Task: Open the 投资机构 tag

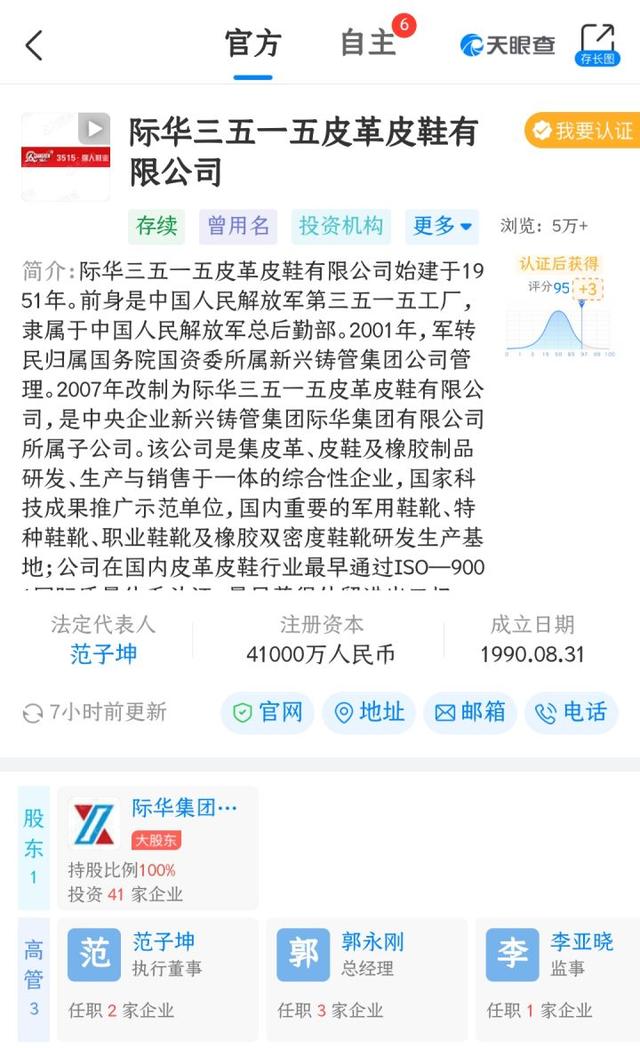Action: coord(341,226)
